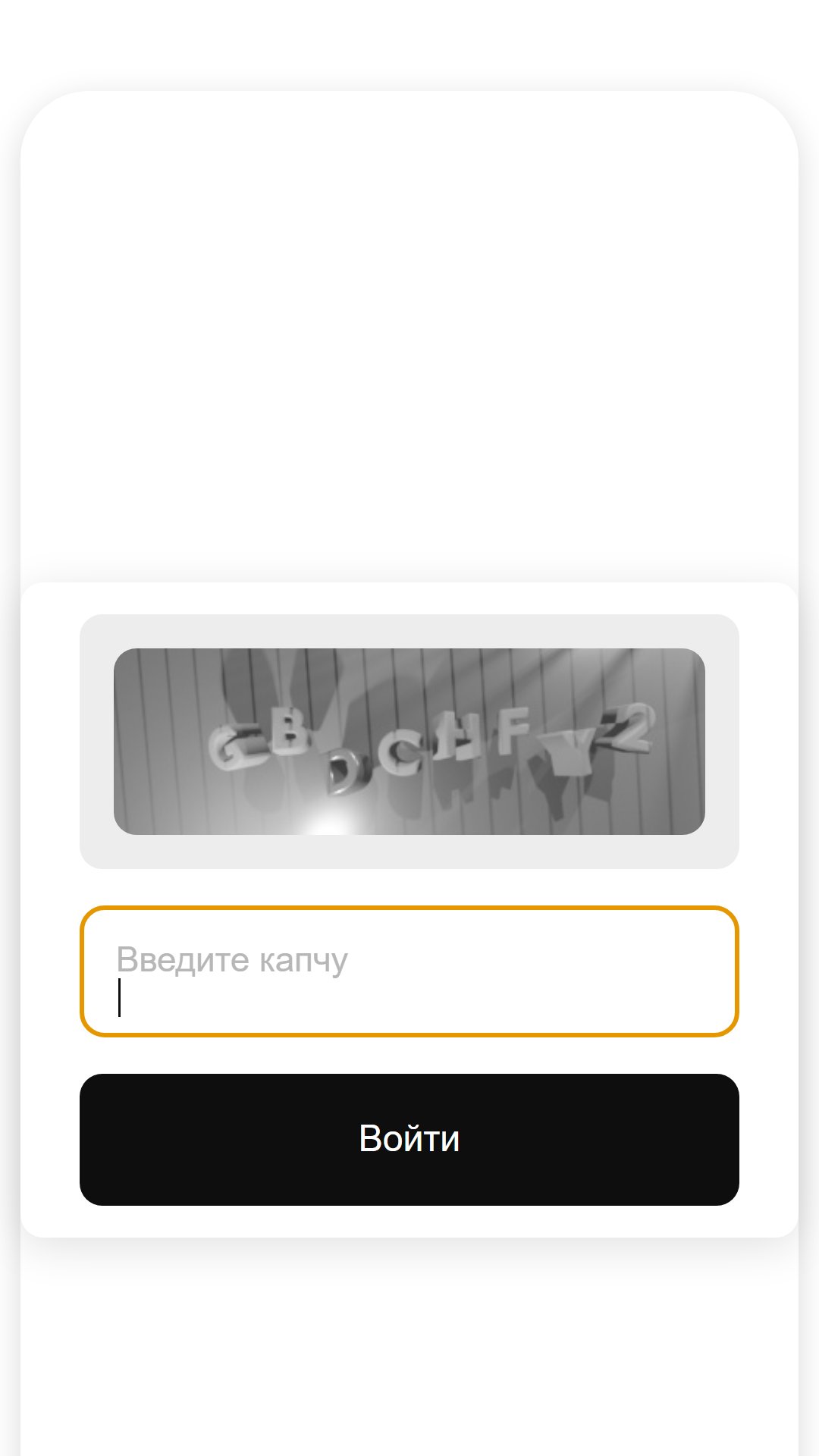Viewport: 819px width, 1456px height.
Task: Focus the «Введите капчу» text field
Action: (409, 971)
